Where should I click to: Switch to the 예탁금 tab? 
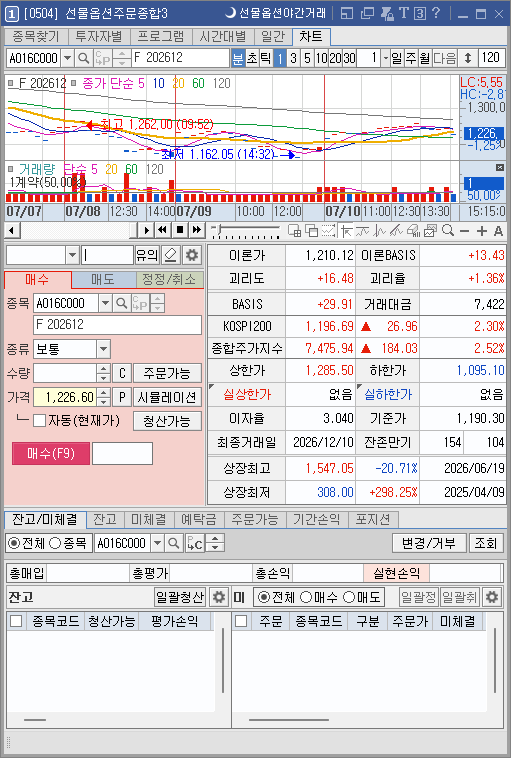pos(198,520)
